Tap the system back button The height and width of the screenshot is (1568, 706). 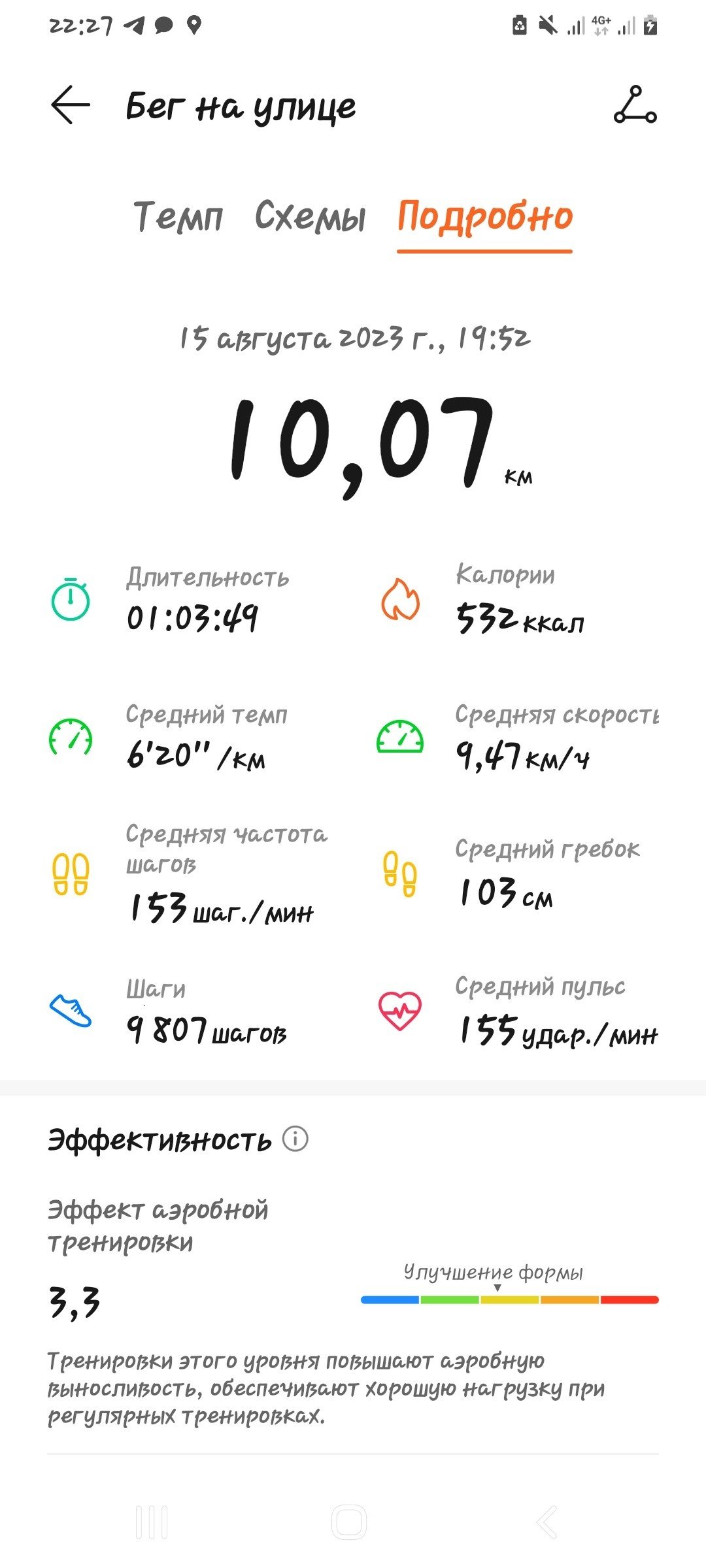546,1522
